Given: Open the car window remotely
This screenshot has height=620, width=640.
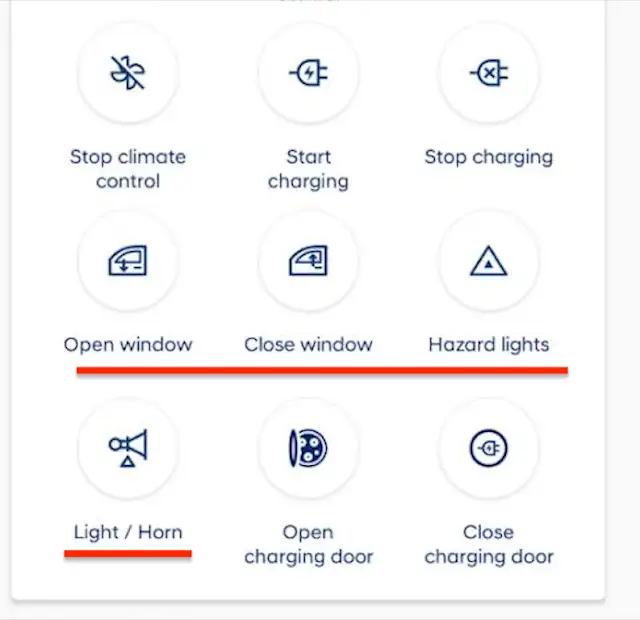Looking at the screenshot, I should coord(128,262).
